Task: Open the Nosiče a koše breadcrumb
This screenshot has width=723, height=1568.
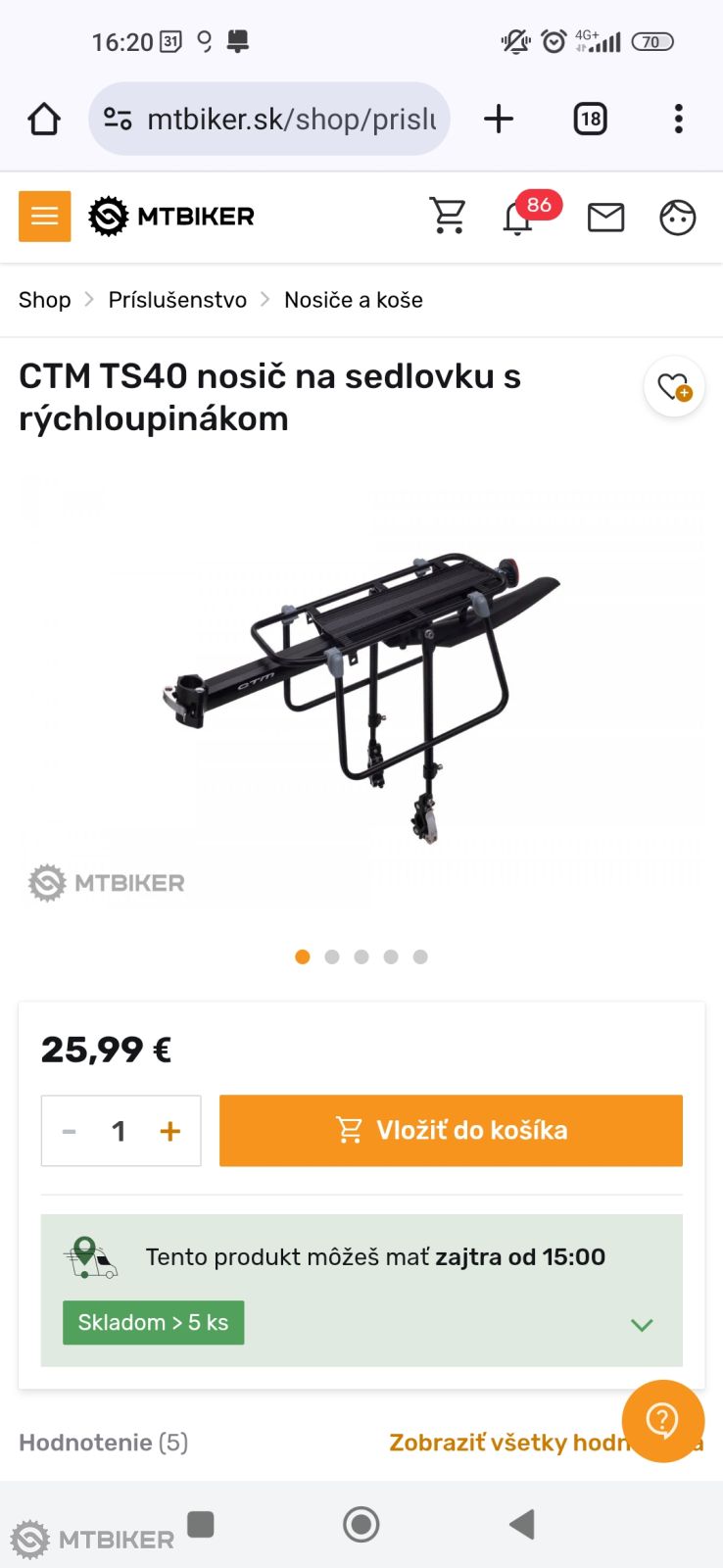Action: click(x=354, y=300)
